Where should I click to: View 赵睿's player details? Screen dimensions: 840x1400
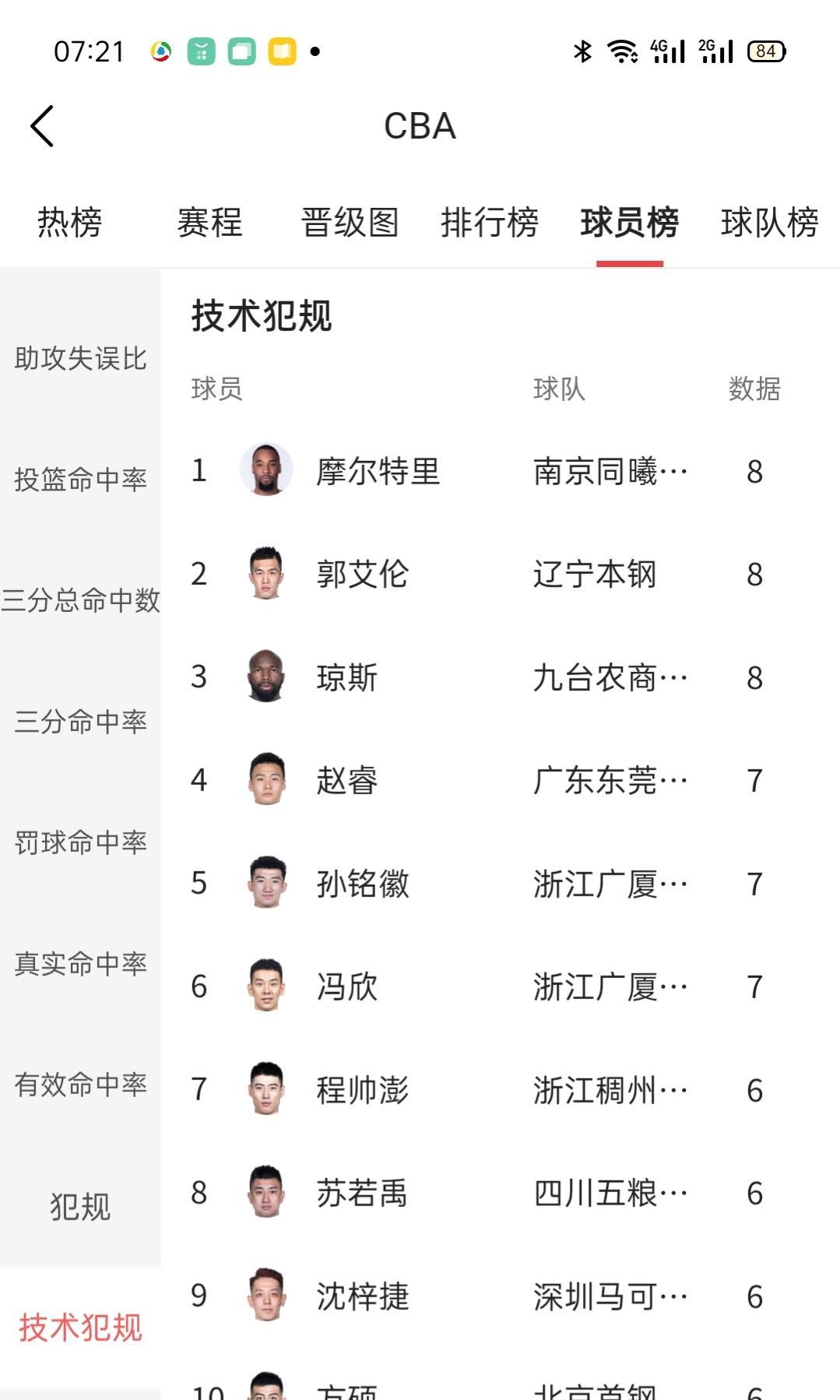click(346, 780)
